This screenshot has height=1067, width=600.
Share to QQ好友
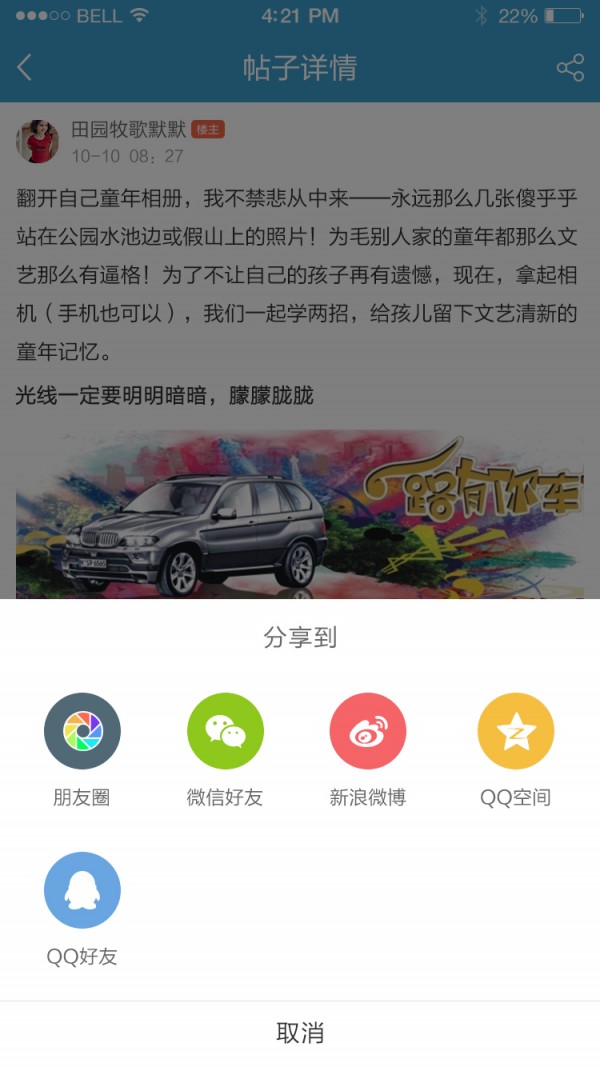[82, 890]
